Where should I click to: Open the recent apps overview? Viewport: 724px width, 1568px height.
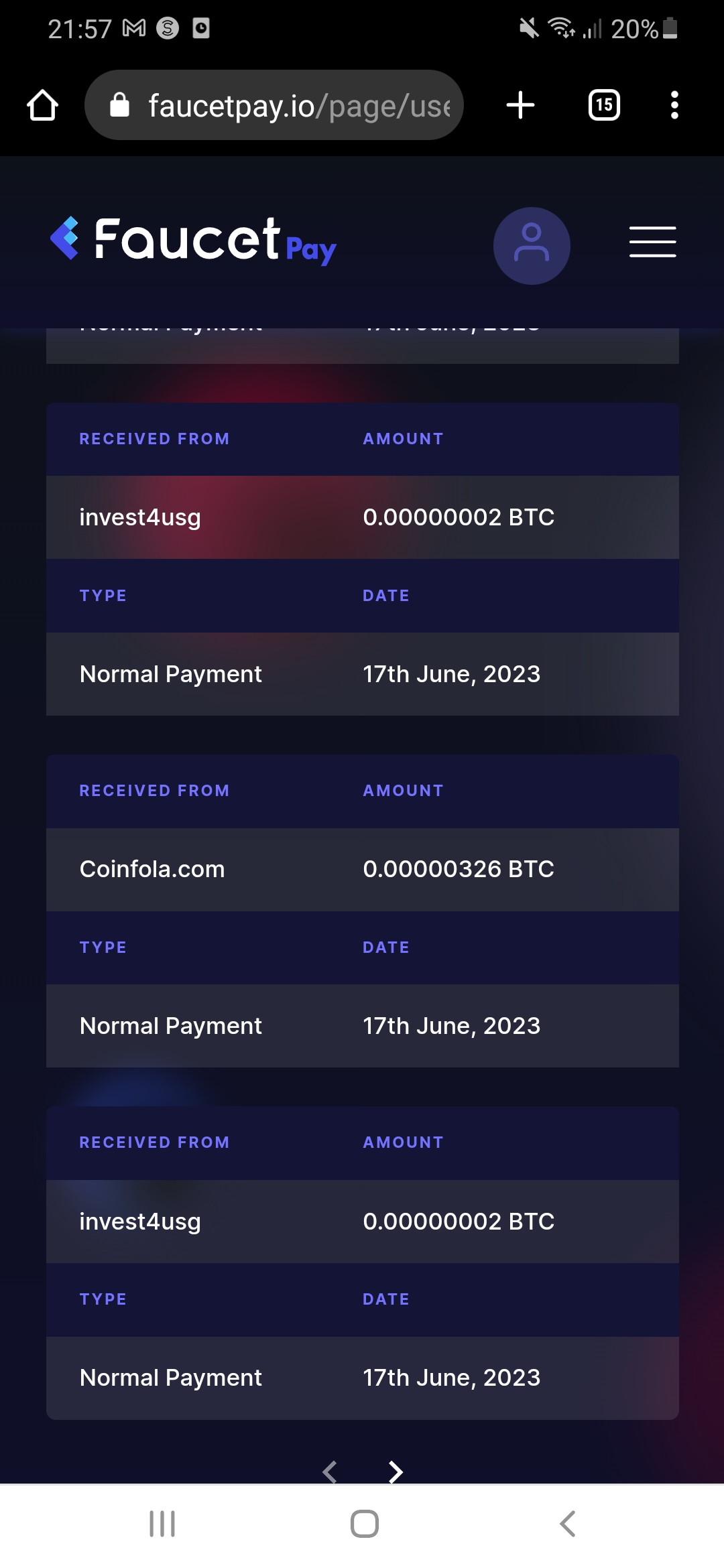coord(162,1523)
